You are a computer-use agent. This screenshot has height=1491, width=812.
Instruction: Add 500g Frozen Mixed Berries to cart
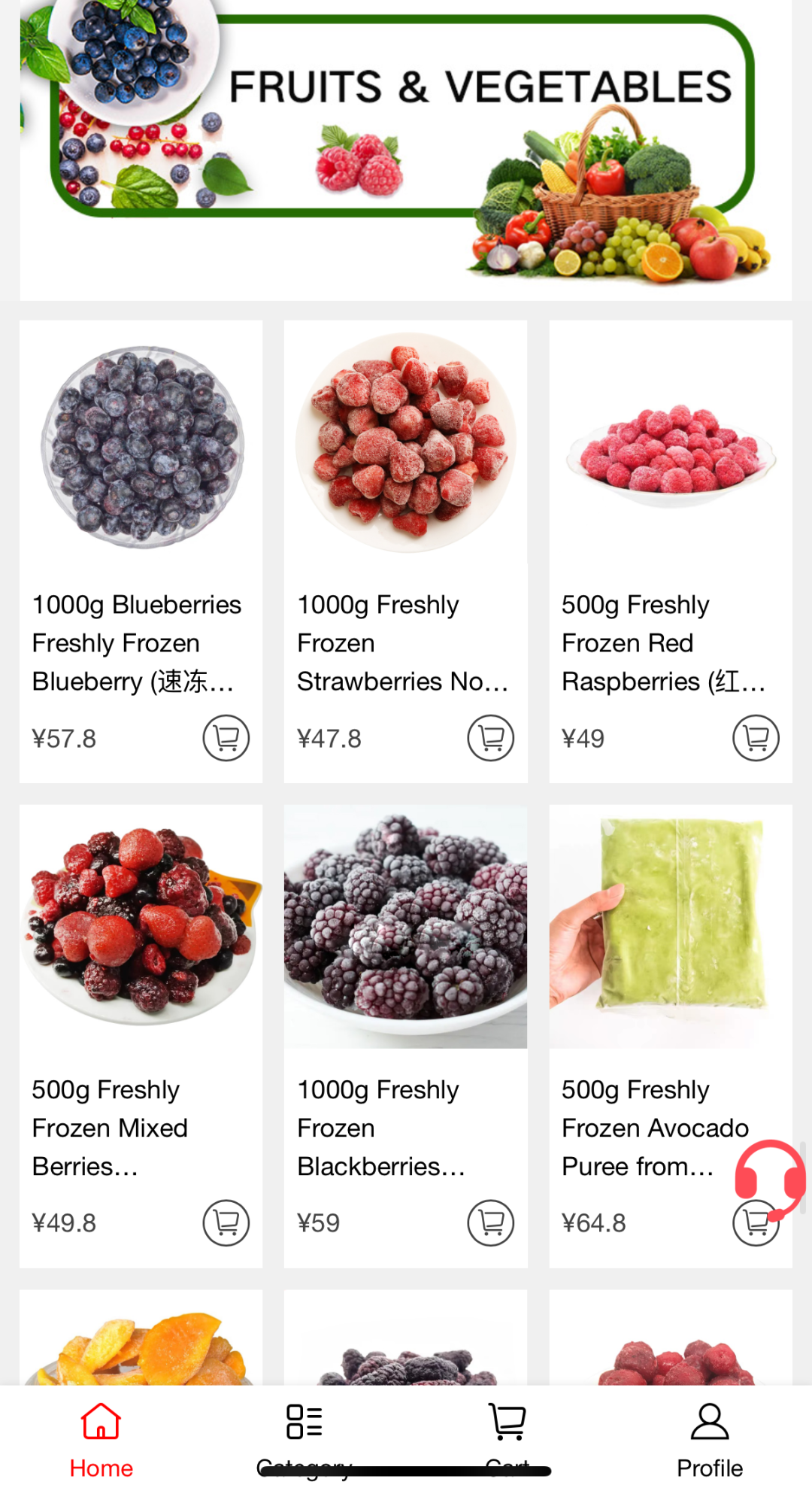click(226, 1222)
